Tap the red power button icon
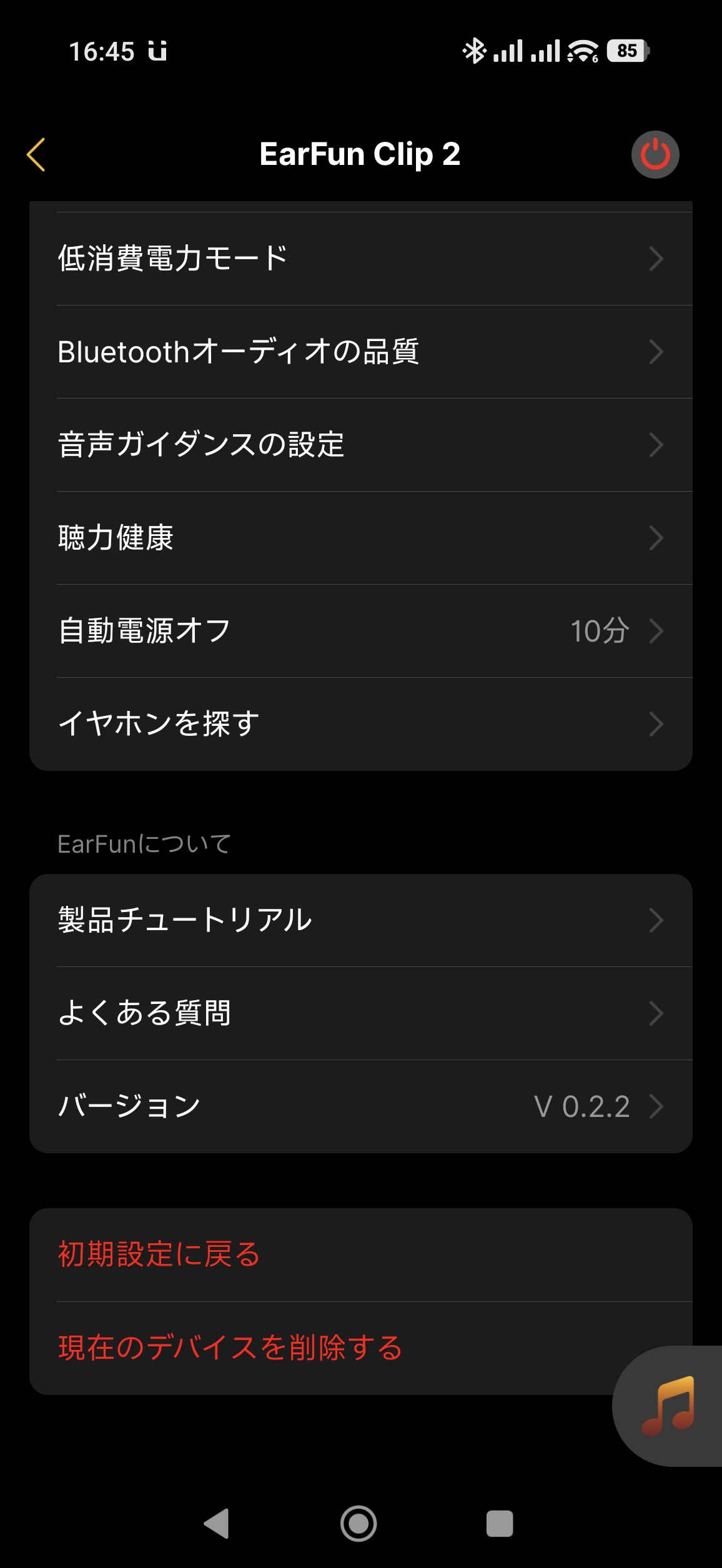Screen dimensions: 722x1568 (x=655, y=154)
